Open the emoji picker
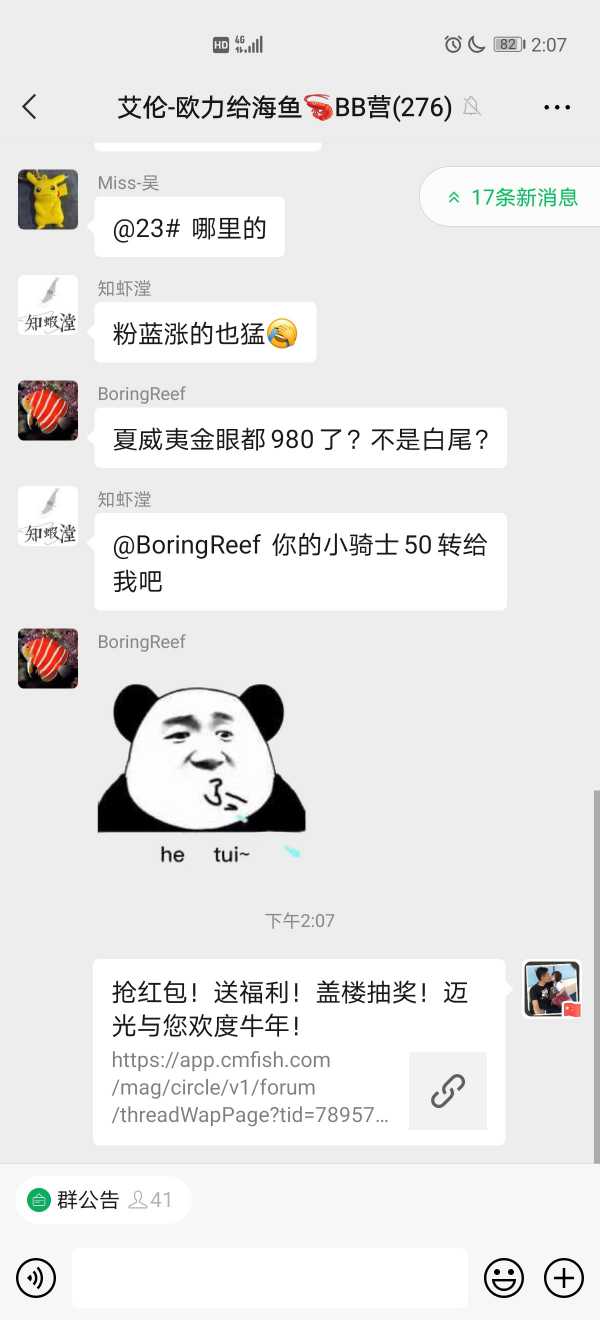The height and width of the screenshot is (1320, 600). pyautogui.click(x=504, y=1278)
